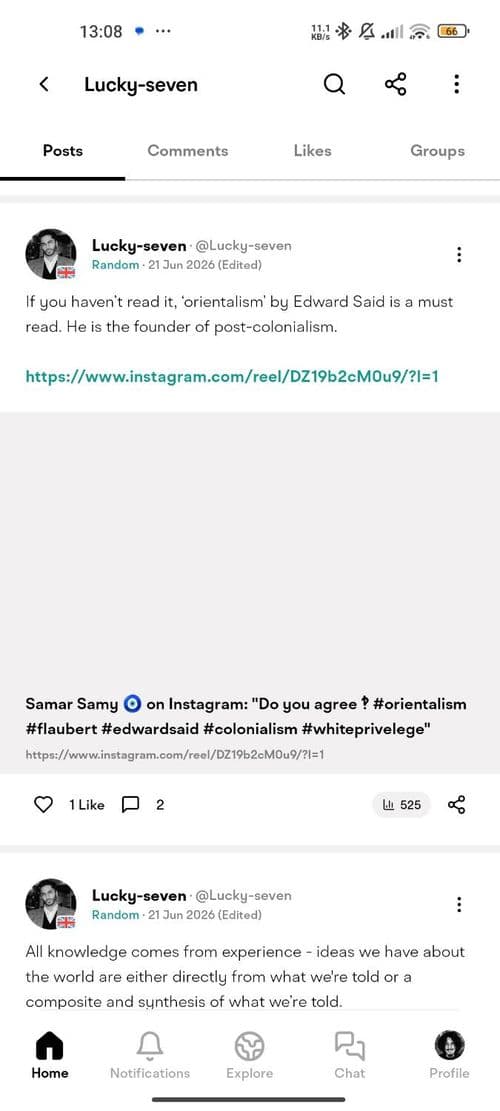Screen dimensions: 500x1111
Task: Switch to the Comments tab
Action: pos(188,151)
